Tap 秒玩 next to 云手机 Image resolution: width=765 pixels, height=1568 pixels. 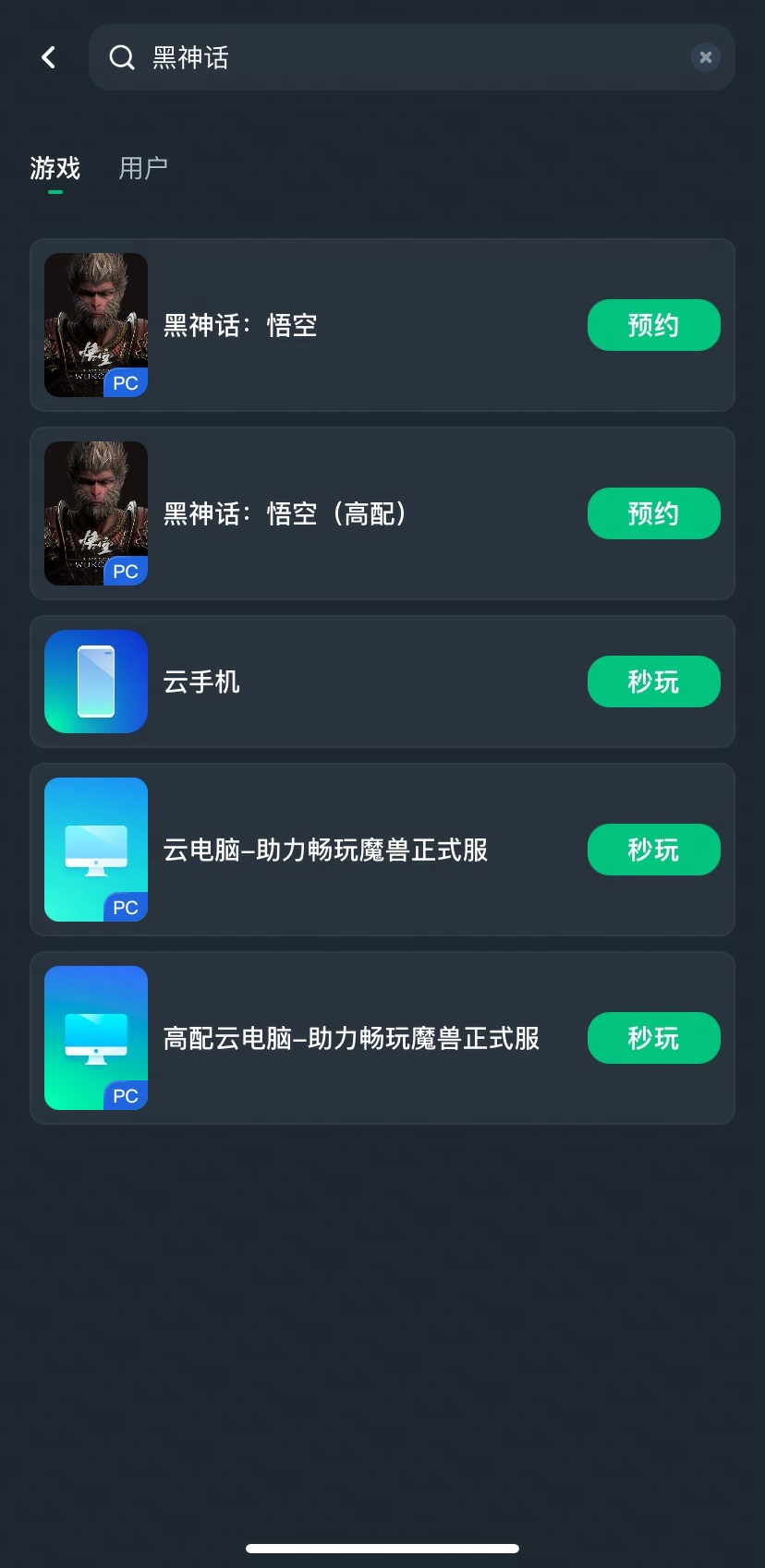pos(653,681)
